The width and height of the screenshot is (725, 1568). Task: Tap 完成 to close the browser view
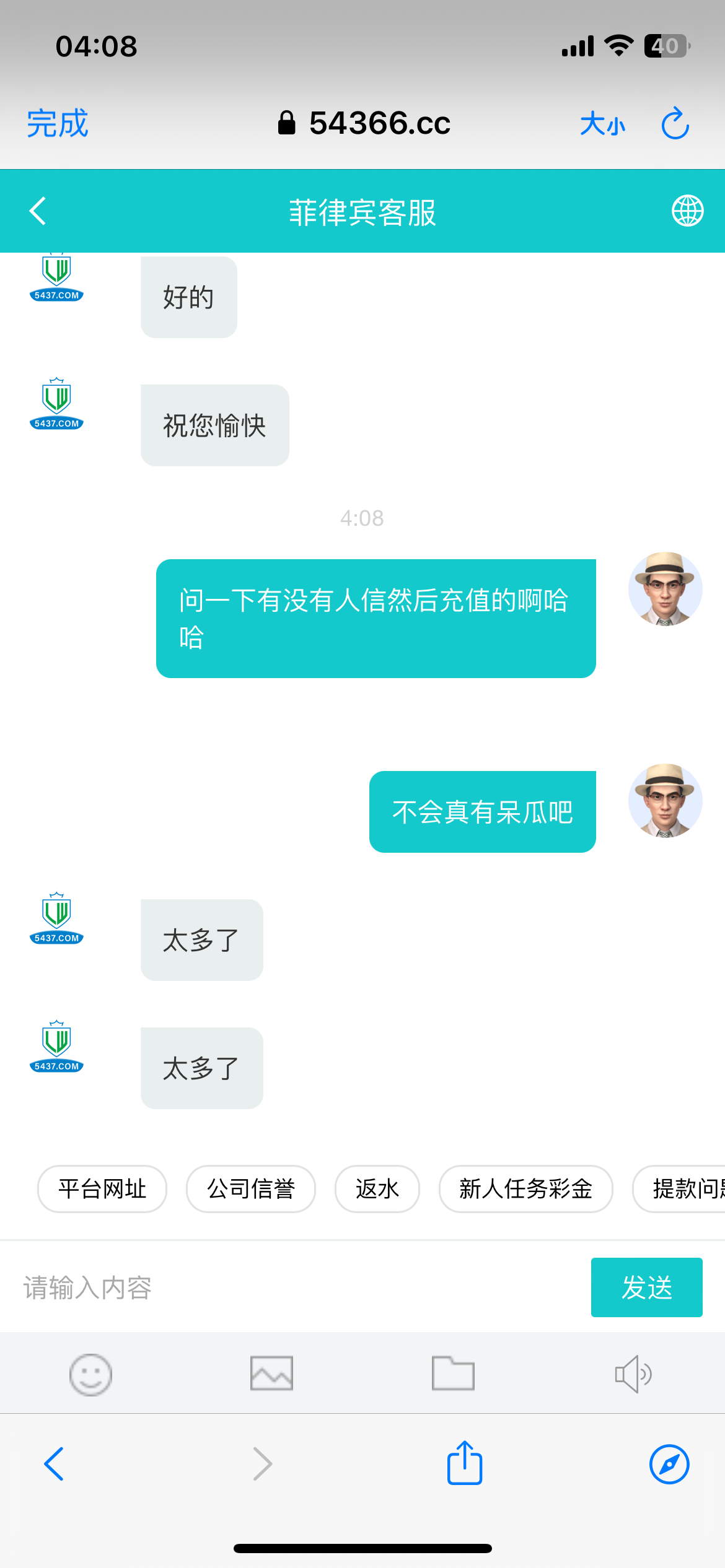(57, 123)
